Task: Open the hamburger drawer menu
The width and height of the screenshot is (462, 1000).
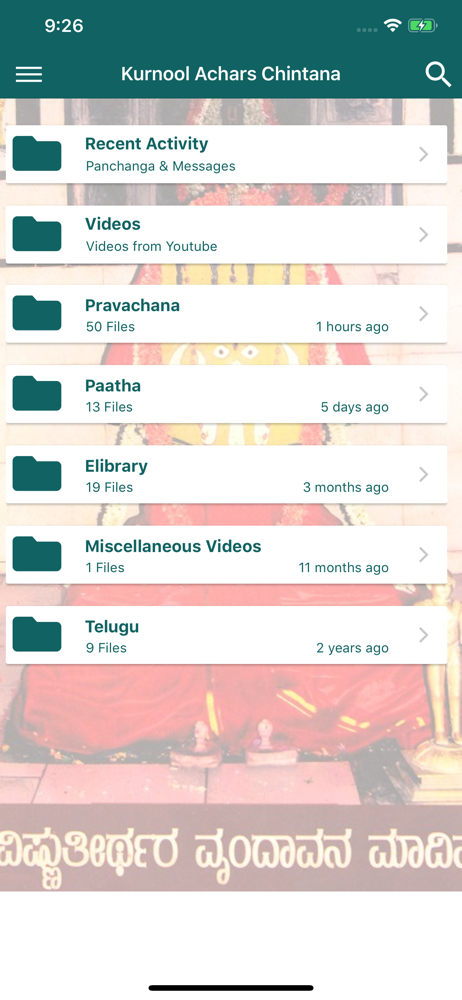Action: pyautogui.click(x=29, y=75)
